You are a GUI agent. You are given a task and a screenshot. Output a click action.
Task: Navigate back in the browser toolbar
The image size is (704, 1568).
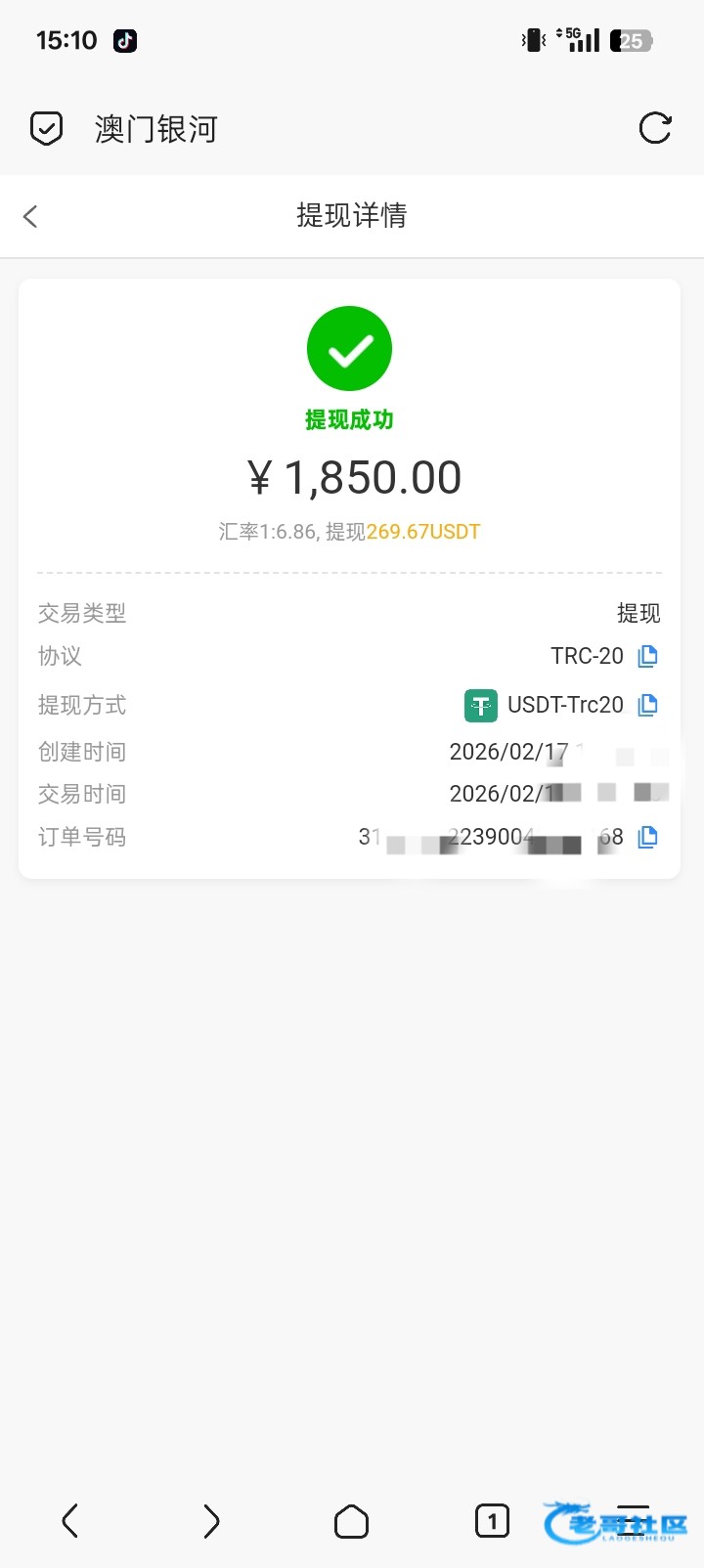pos(70,1521)
